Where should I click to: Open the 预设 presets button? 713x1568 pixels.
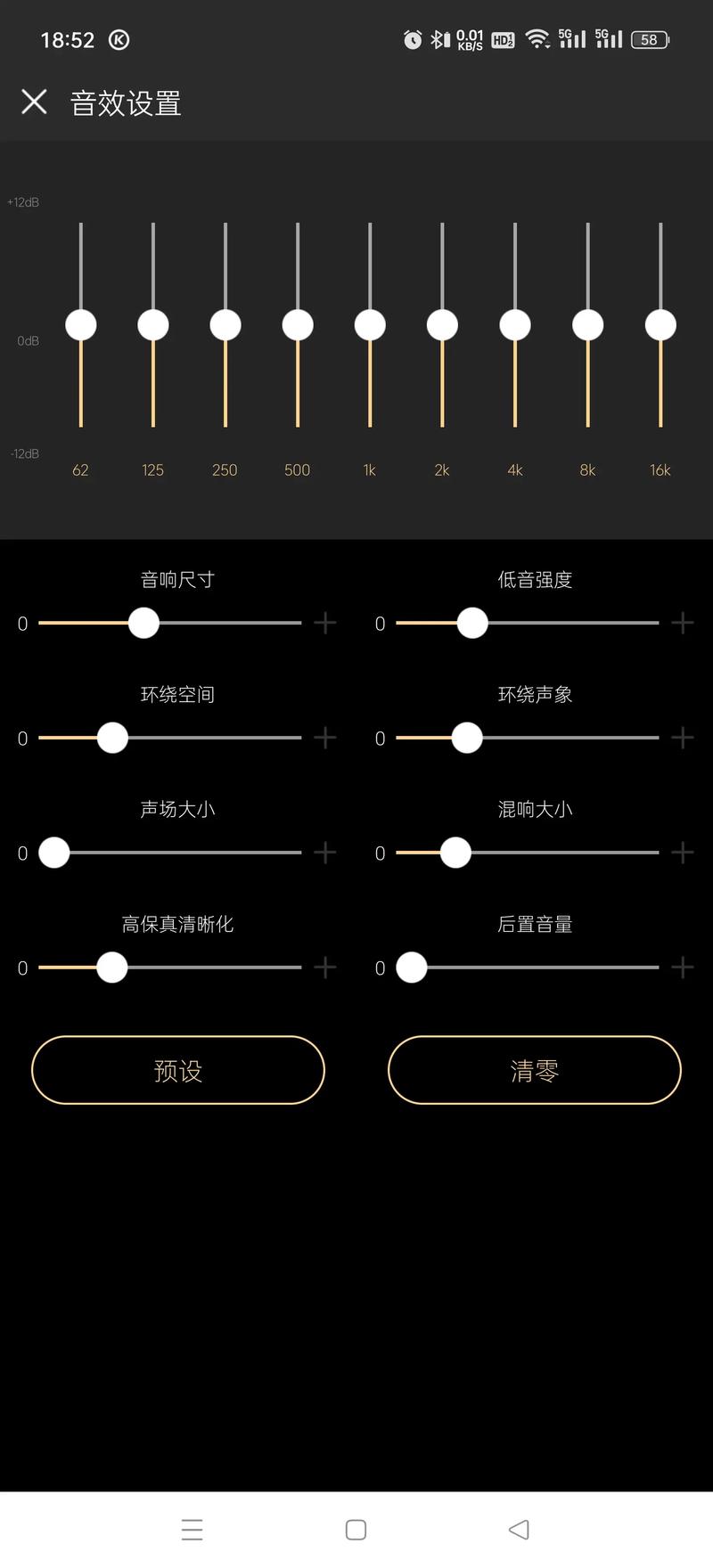[x=178, y=1070]
